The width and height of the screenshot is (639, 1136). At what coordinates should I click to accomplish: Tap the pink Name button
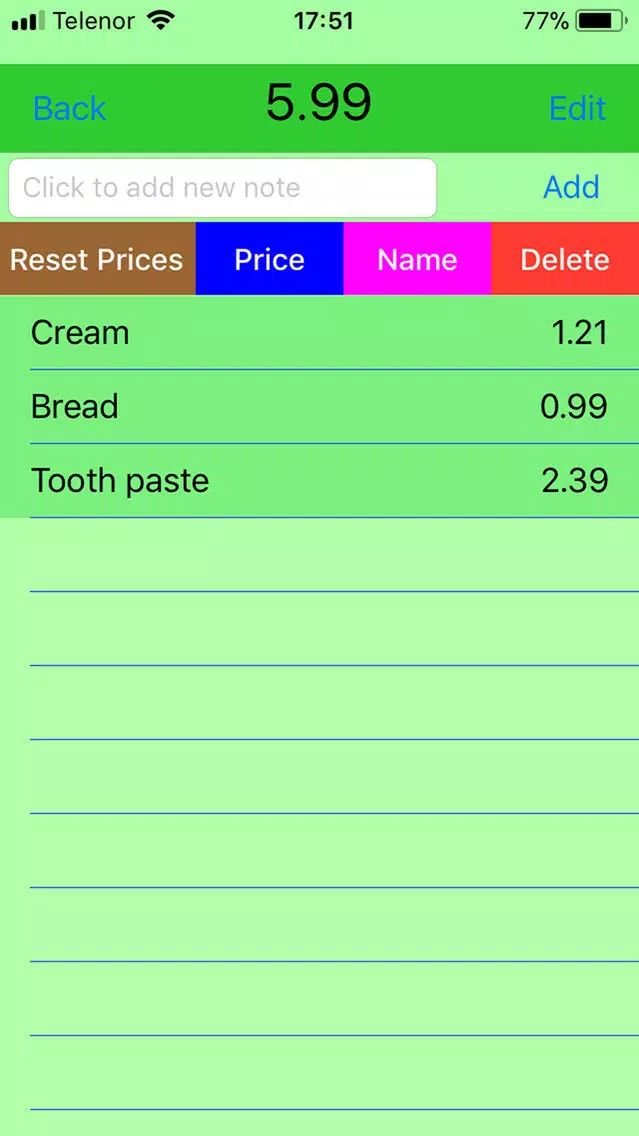coord(417,259)
